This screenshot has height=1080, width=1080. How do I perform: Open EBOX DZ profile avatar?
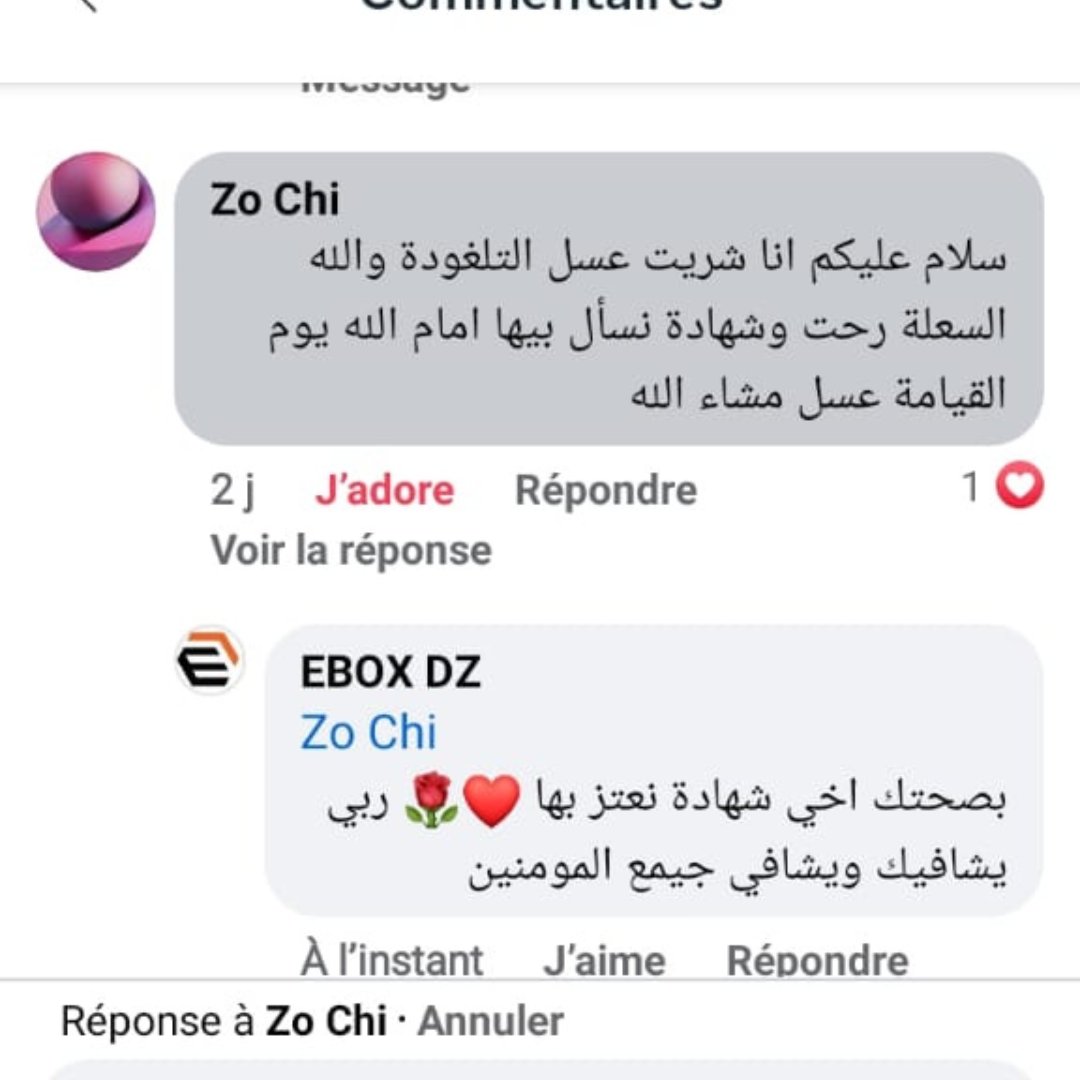click(x=209, y=662)
